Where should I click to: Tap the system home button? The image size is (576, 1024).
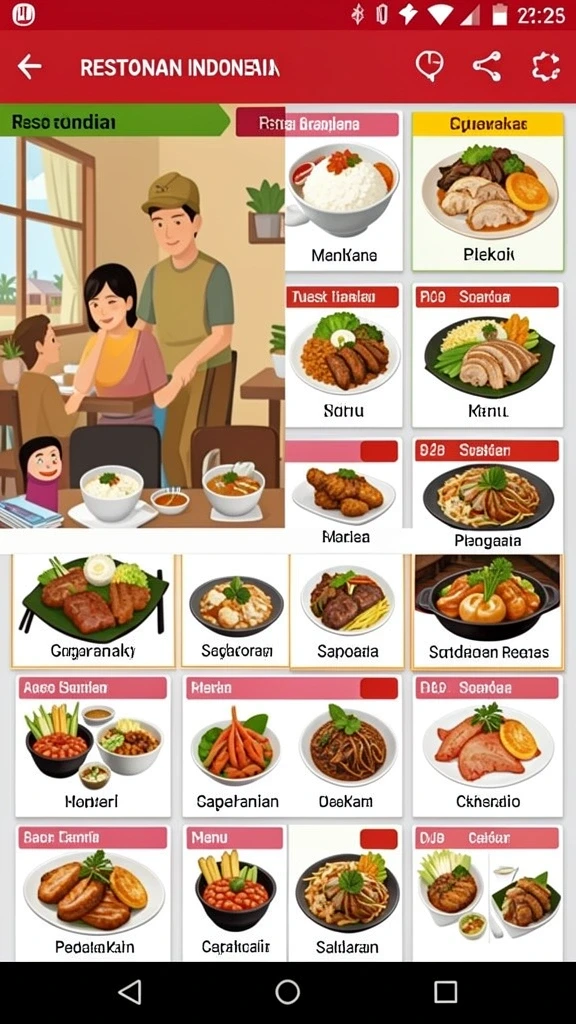tap(287, 993)
